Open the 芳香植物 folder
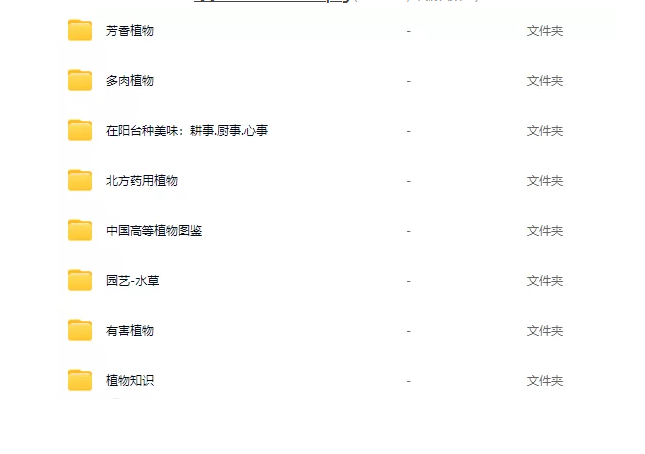The width and height of the screenshot is (645, 454). point(129,31)
